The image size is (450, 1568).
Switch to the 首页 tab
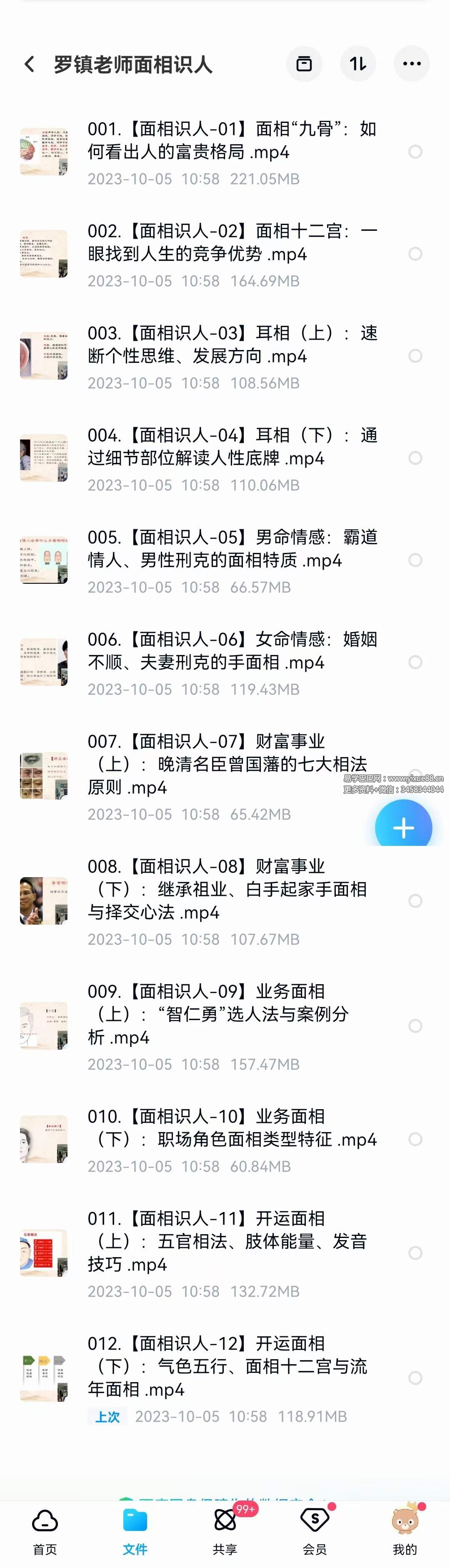point(45,1531)
